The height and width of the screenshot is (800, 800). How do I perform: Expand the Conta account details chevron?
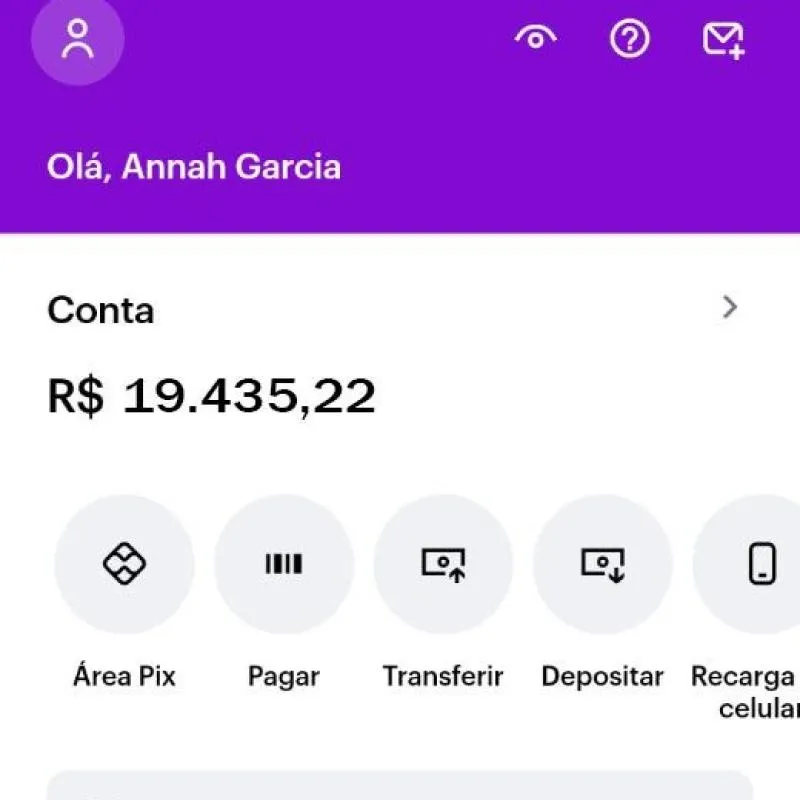[730, 308]
